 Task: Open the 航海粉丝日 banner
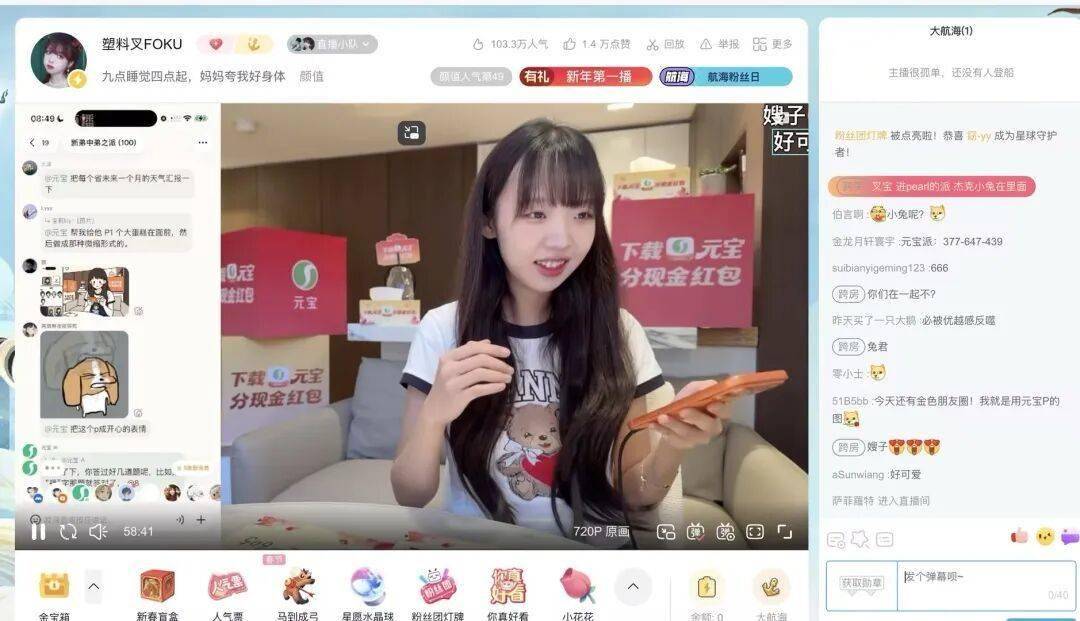pyautogui.click(x=726, y=77)
